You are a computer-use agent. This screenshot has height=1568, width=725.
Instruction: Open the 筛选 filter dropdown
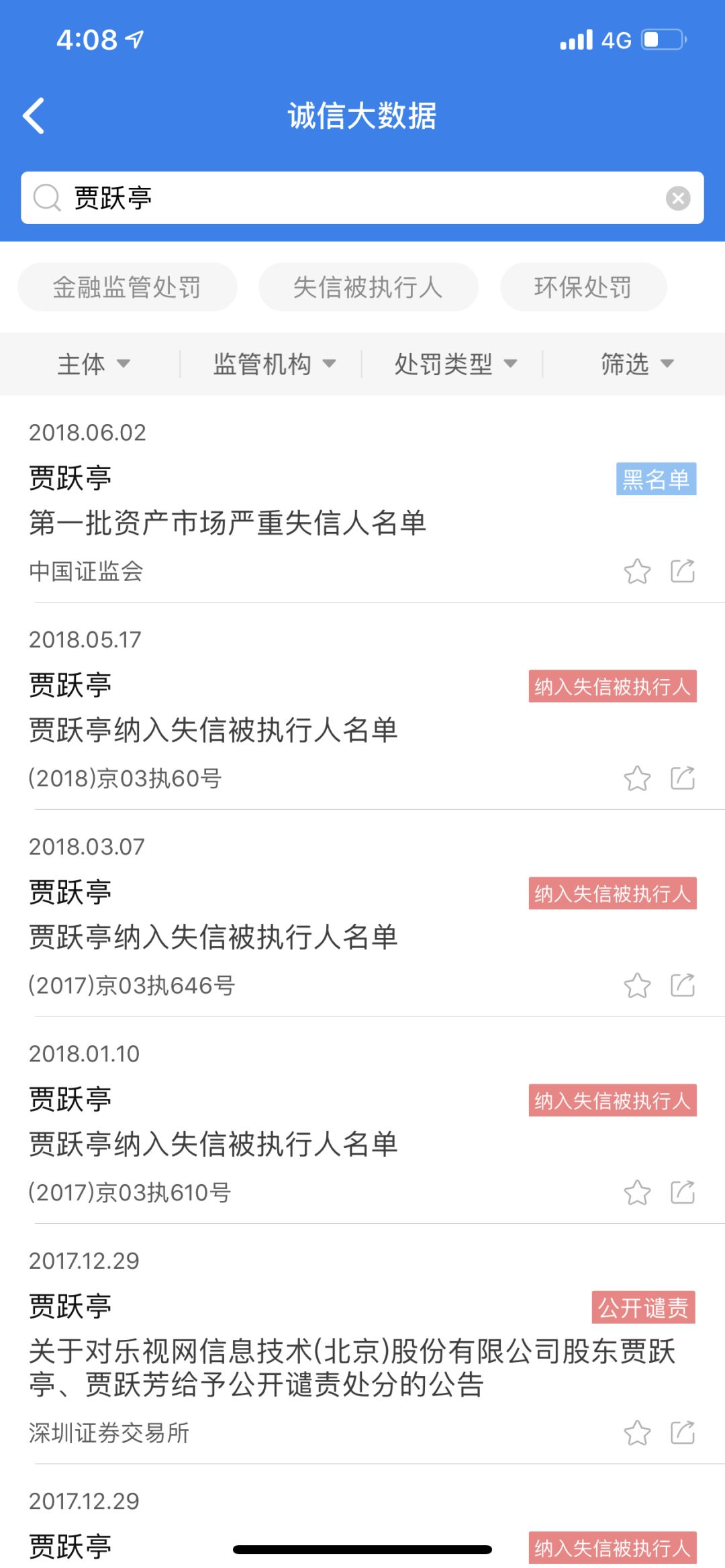pyautogui.click(x=636, y=364)
